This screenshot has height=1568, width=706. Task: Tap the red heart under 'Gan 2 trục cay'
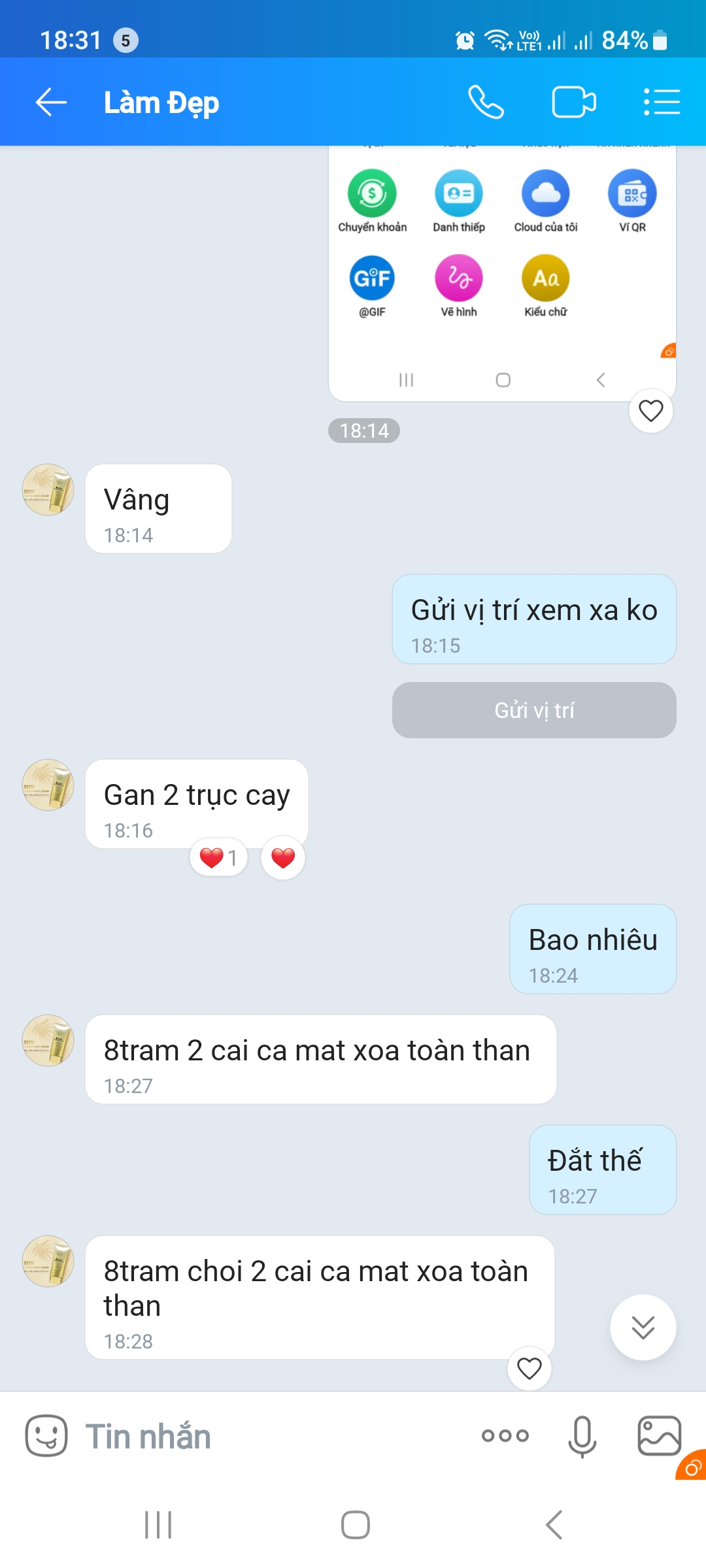tap(282, 858)
